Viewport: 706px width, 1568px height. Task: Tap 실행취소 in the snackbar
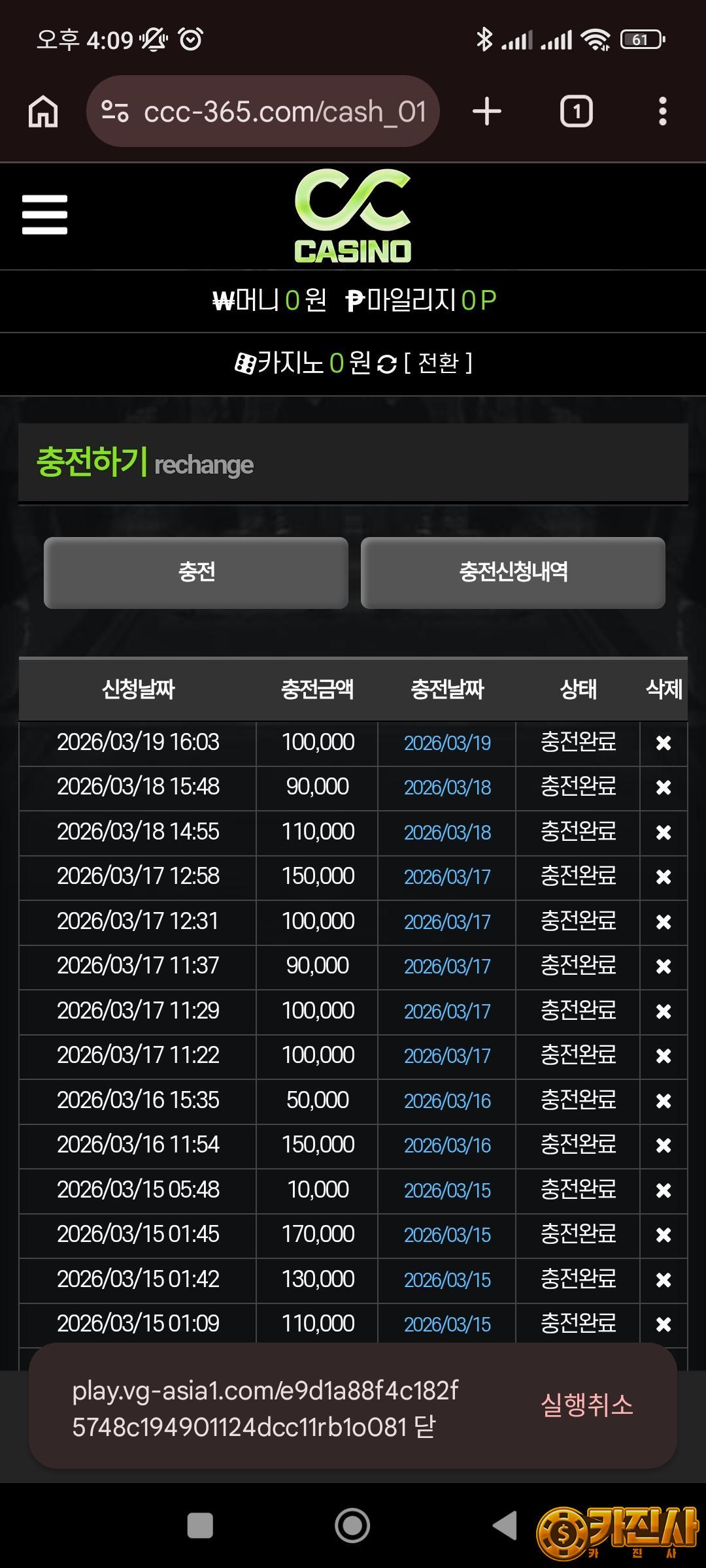pyautogui.click(x=587, y=1405)
